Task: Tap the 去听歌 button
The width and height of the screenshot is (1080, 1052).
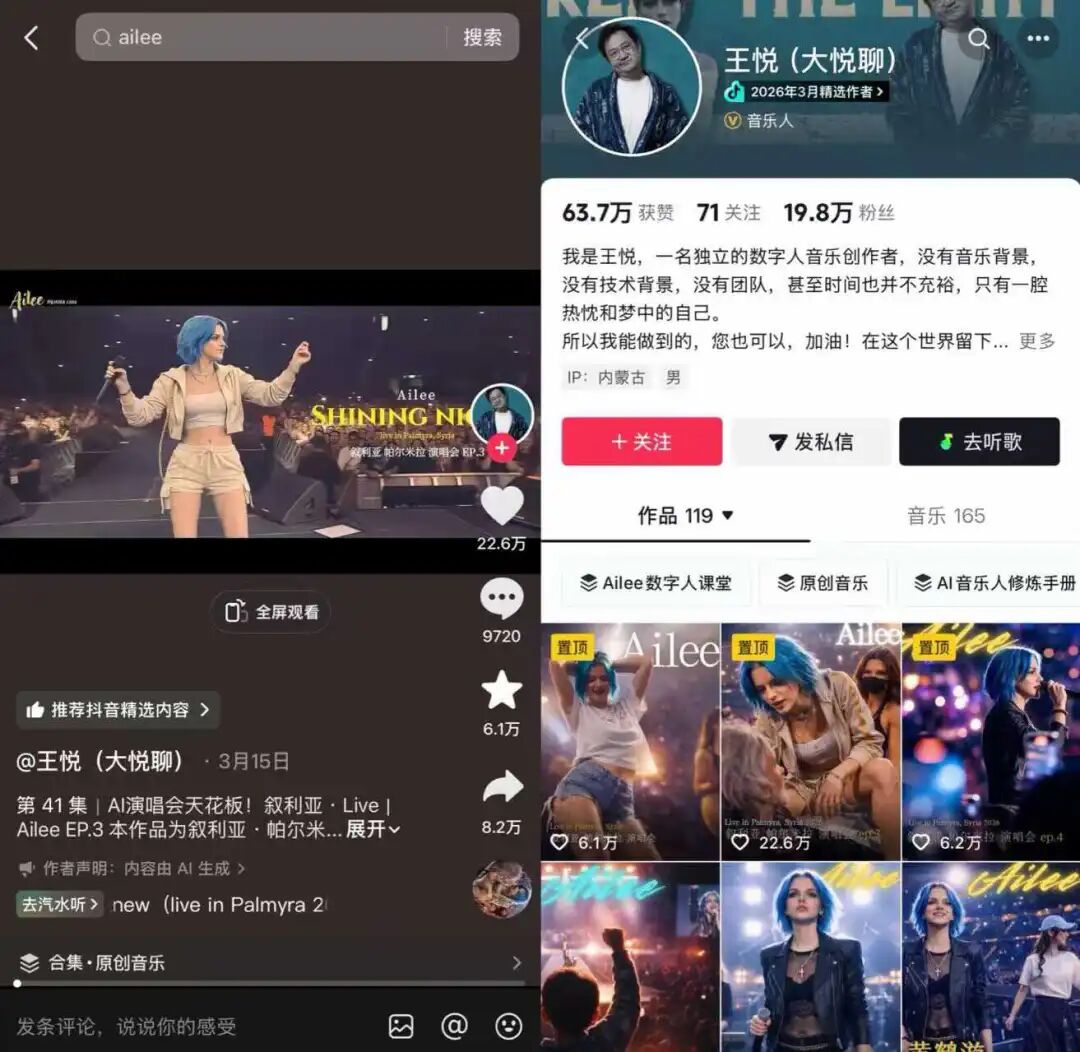Action: point(979,442)
